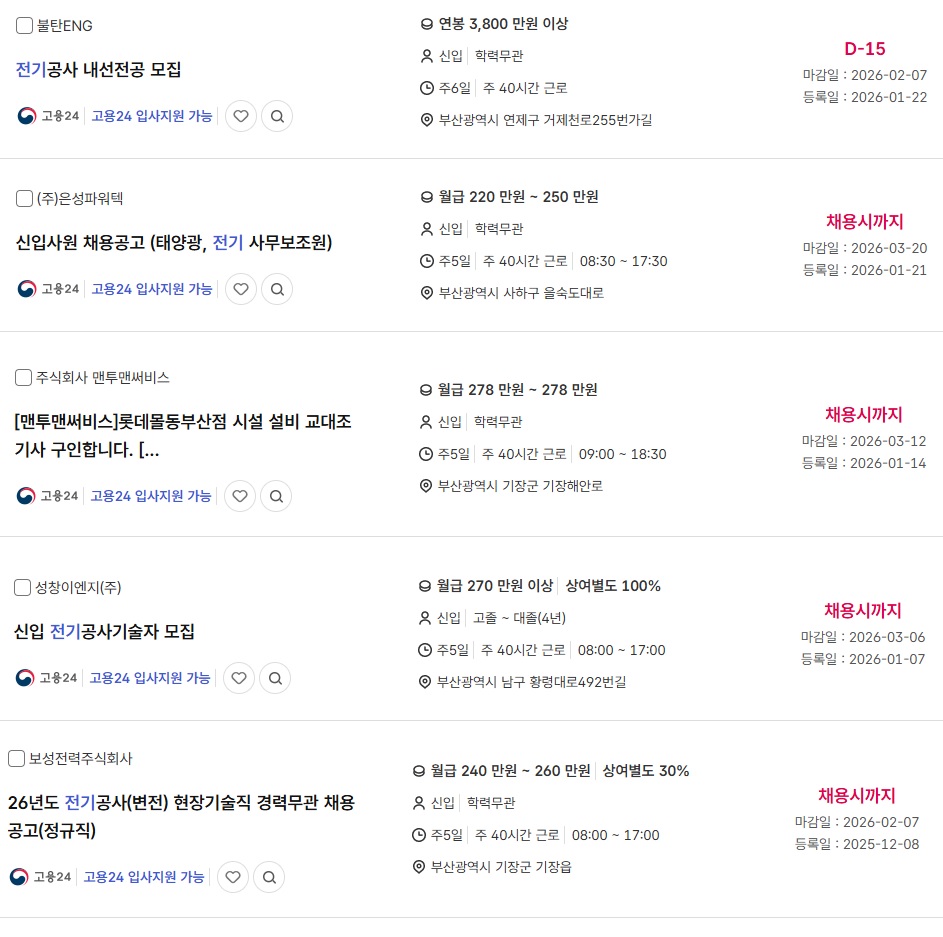Image resolution: width=943 pixels, height=937 pixels.
Task: Open 신입 전기공사기술자 모집 listing
Action: click(x=104, y=632)
